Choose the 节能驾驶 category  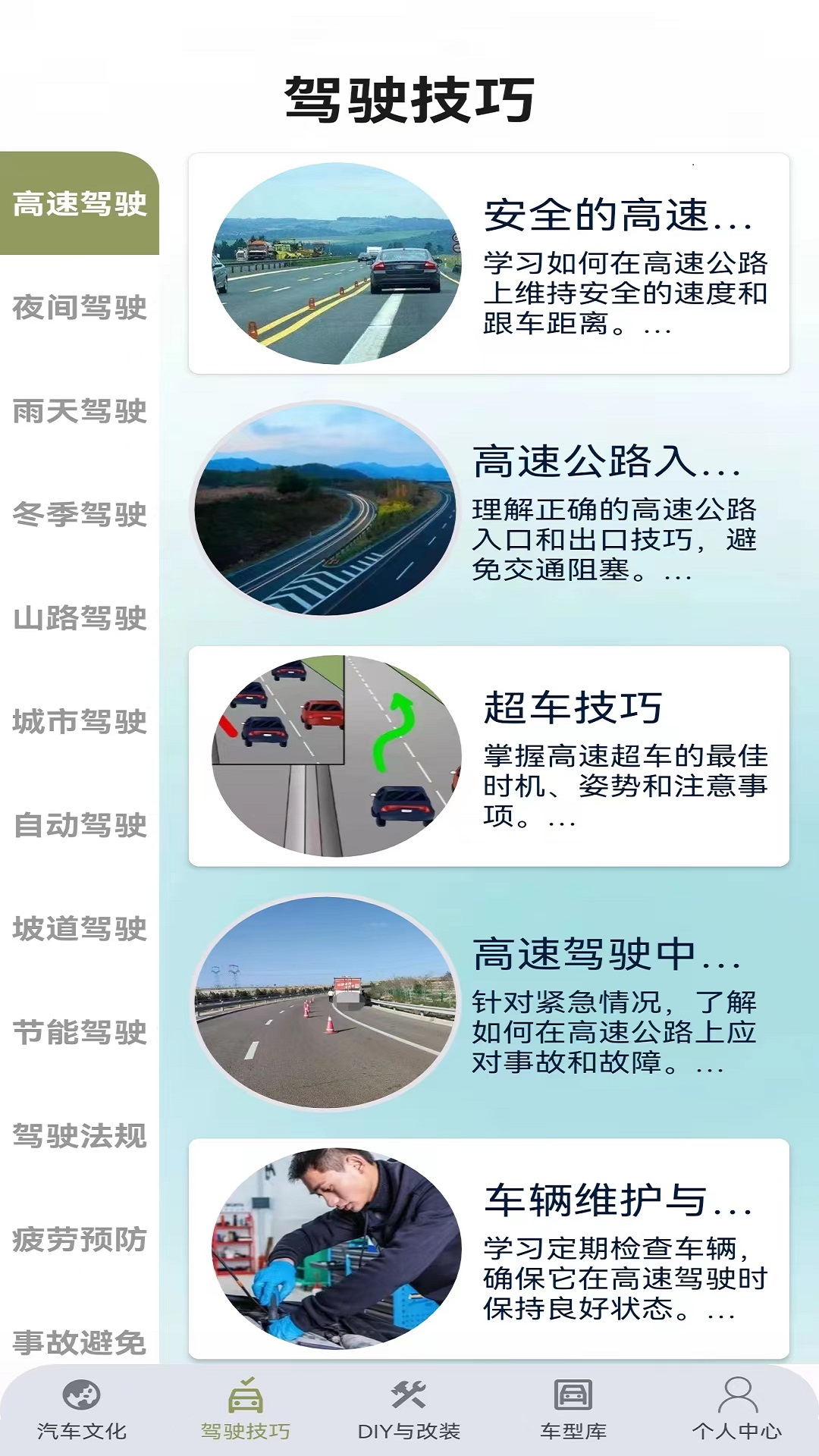[x=80, y=1032]
